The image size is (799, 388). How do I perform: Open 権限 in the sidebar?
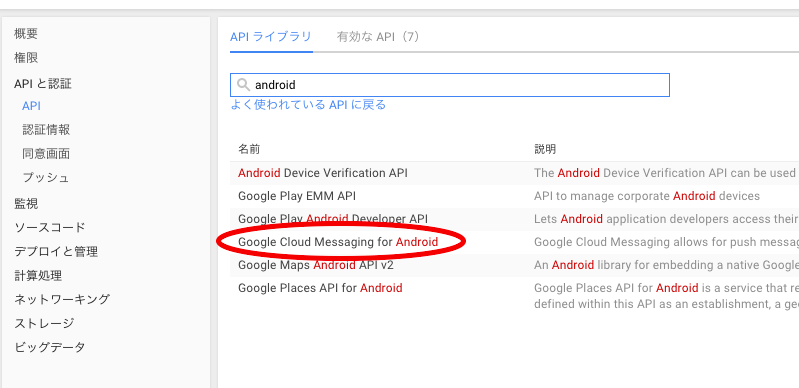point(26,58)
